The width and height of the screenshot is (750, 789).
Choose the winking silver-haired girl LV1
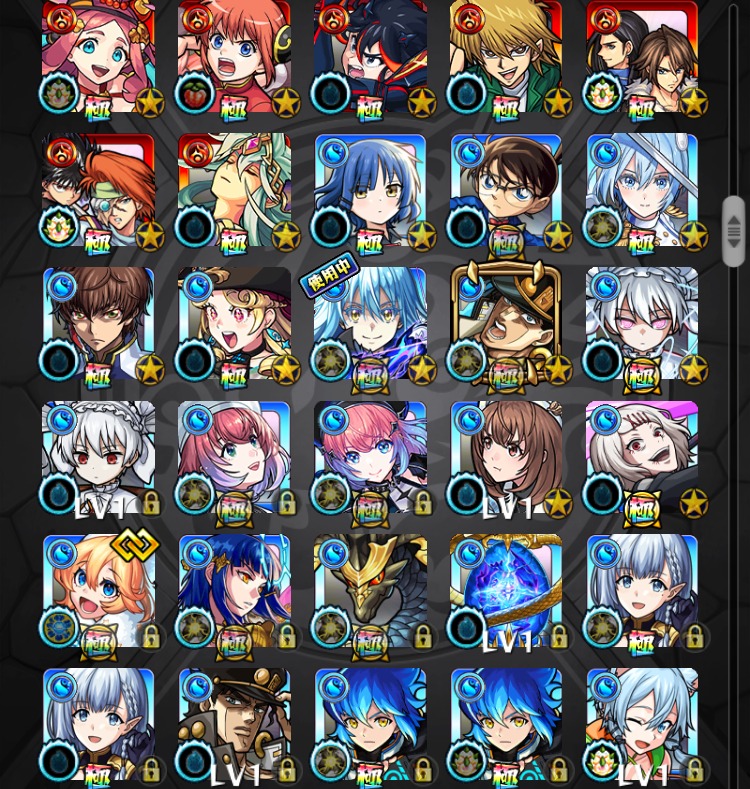click(642, 725)
